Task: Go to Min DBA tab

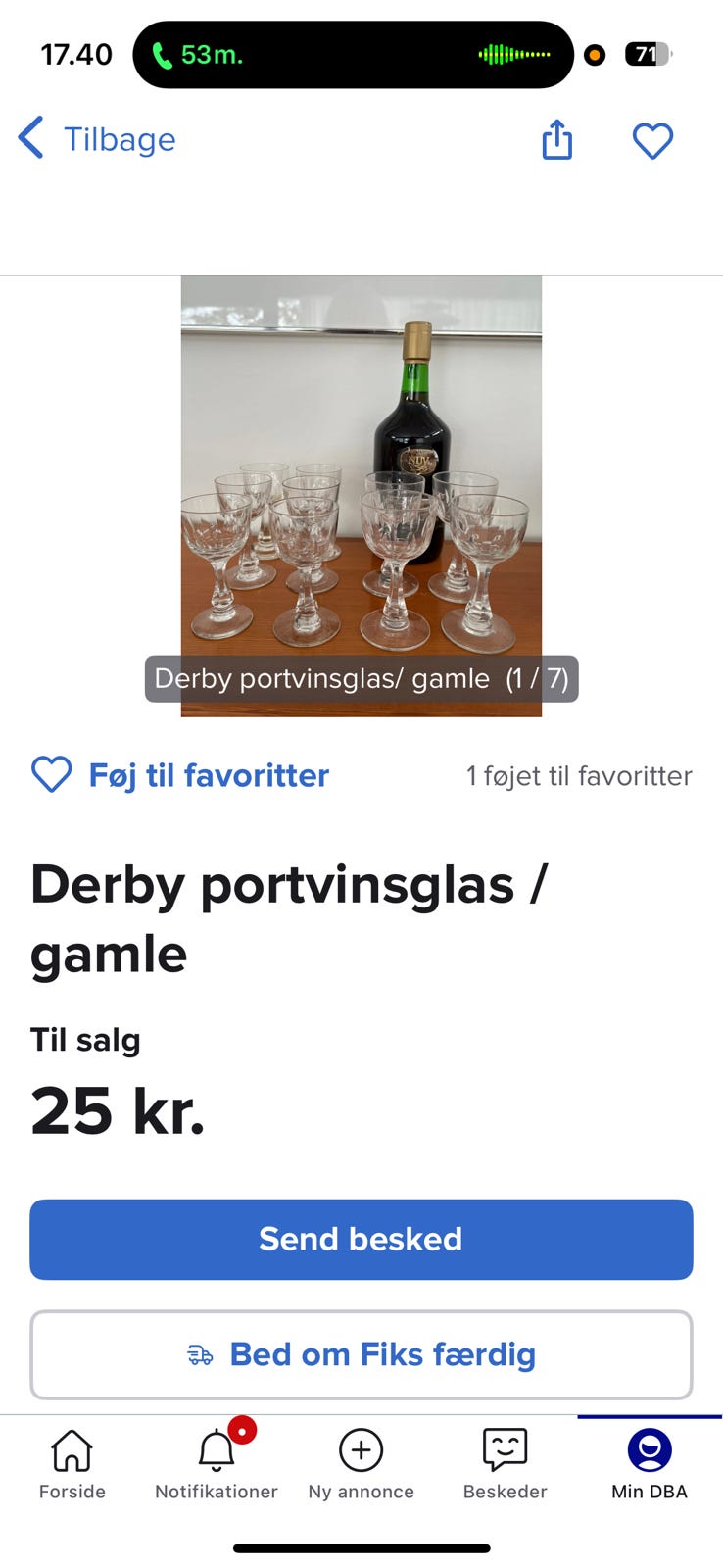Action: click(x=649, y=1464)
